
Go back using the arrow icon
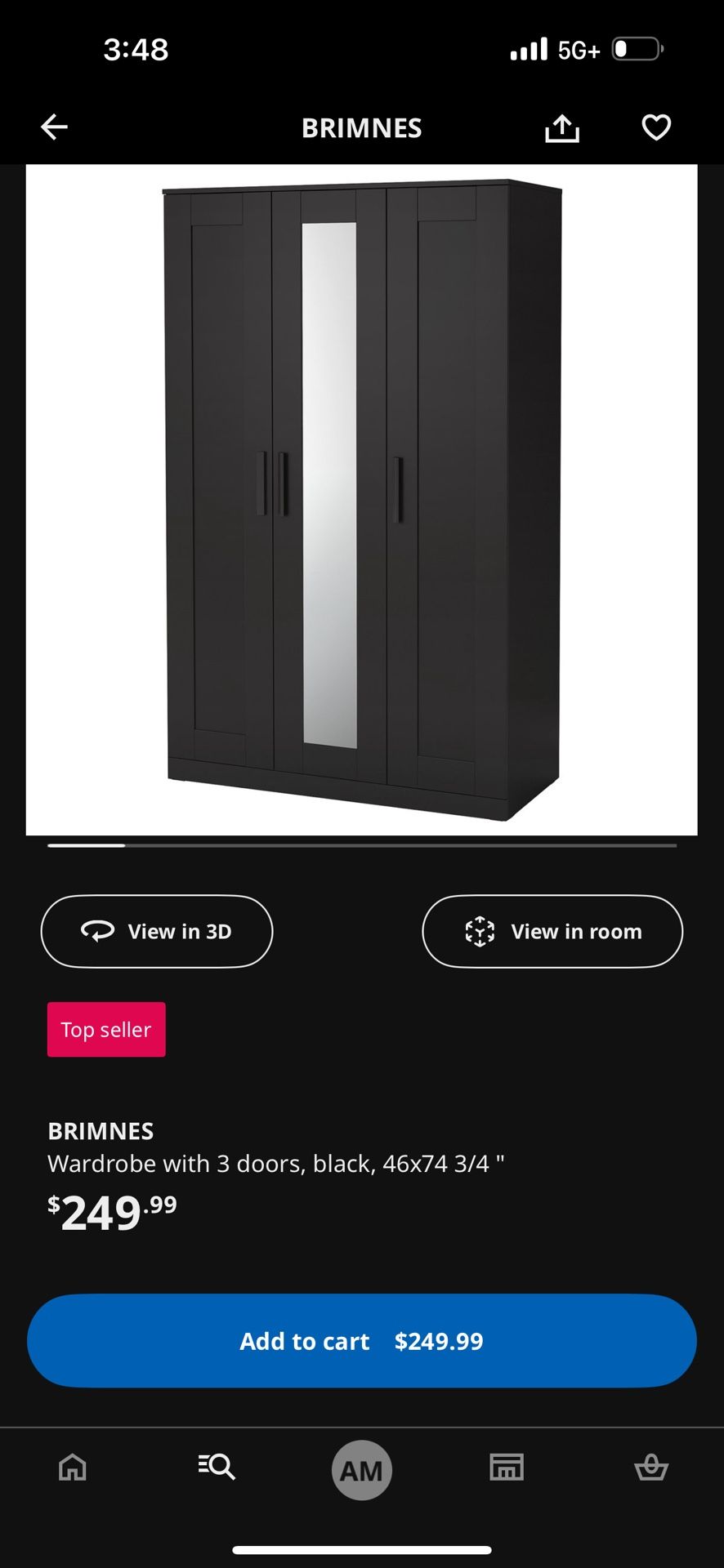coord(54,127)
